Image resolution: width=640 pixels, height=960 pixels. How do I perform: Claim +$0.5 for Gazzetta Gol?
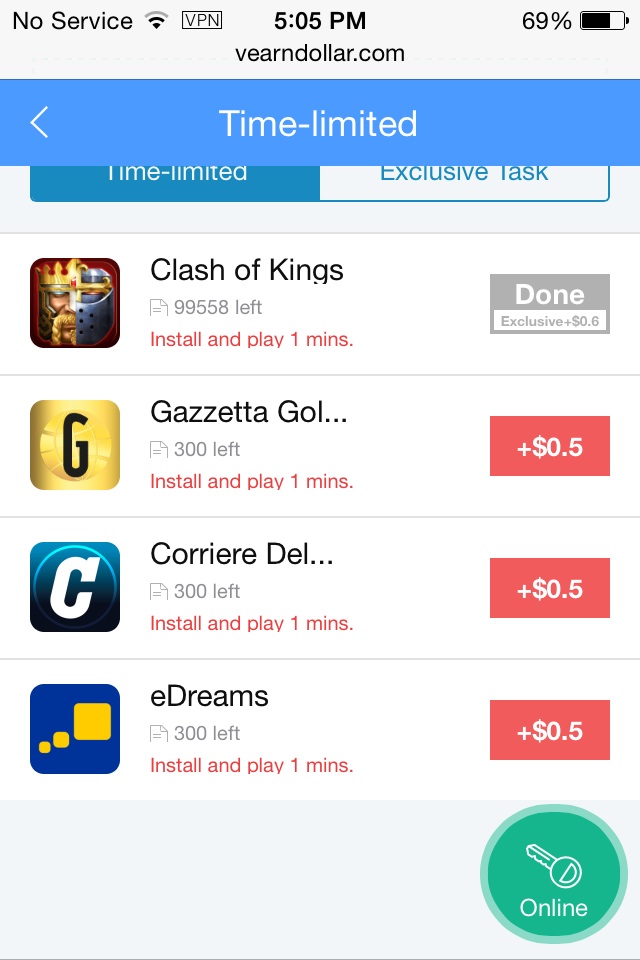point(549,446)
